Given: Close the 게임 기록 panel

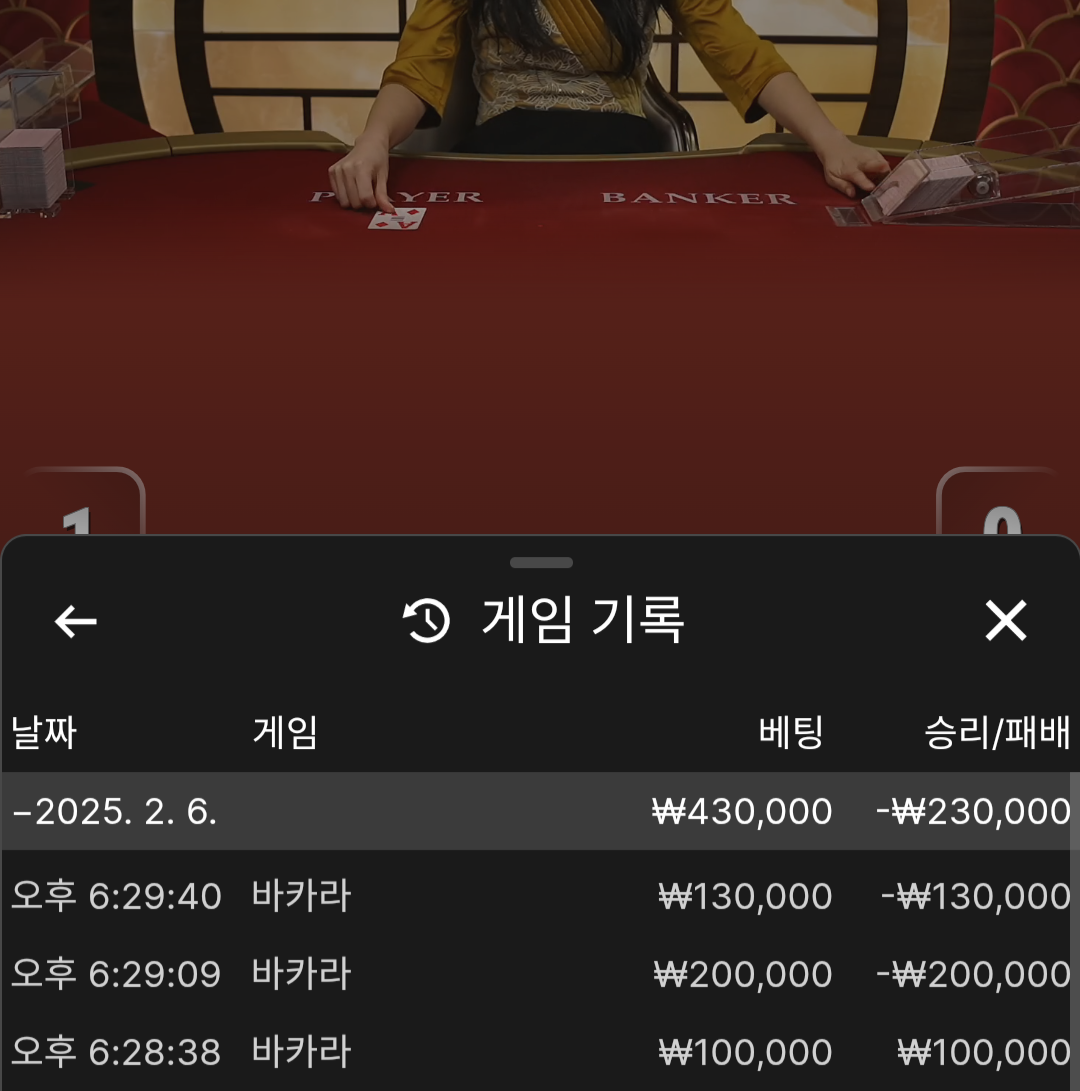Looking at the screenshot, I should tap(1005, 621).
